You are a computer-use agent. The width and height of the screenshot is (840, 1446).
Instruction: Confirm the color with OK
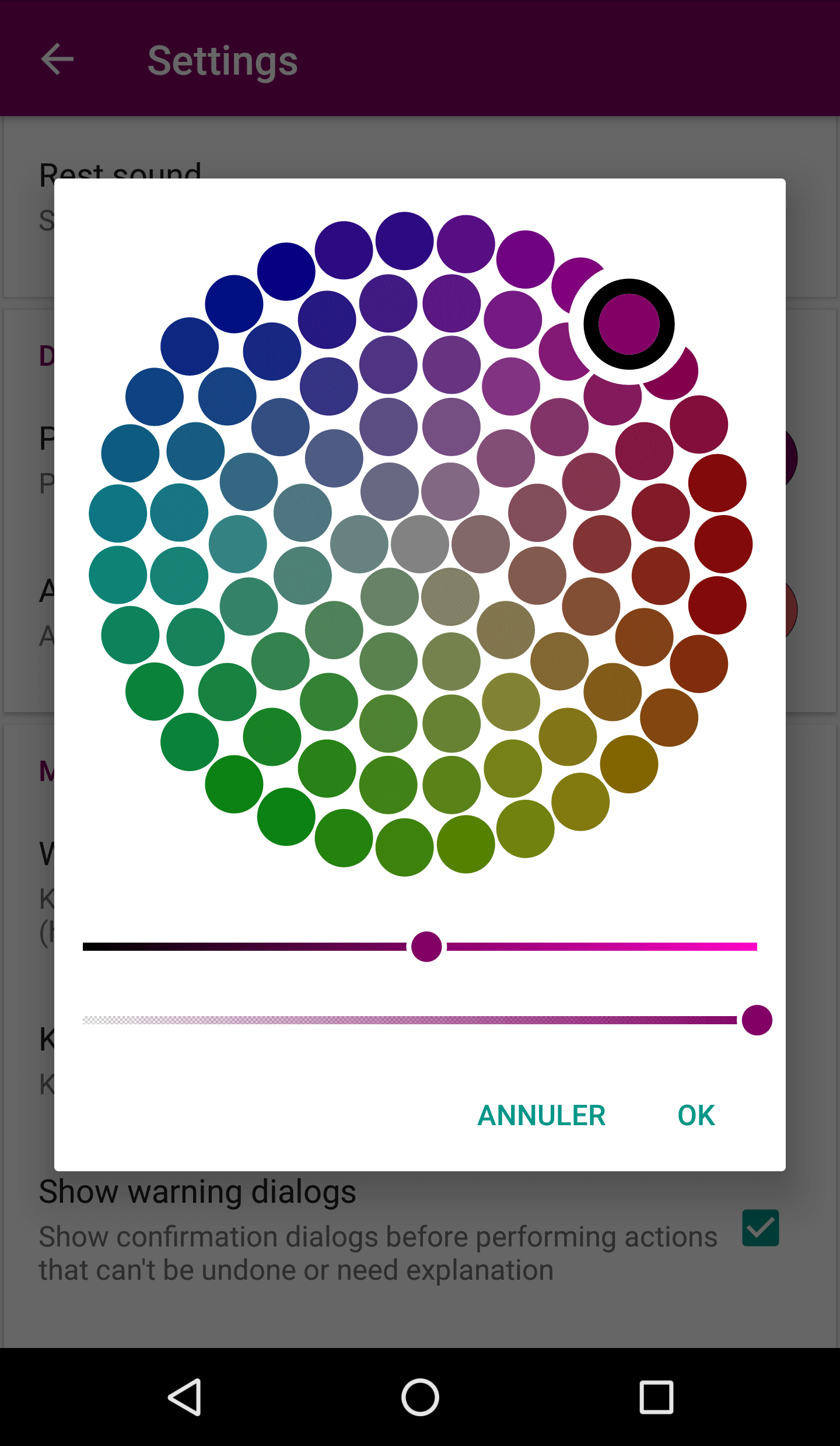(695, 1115)
